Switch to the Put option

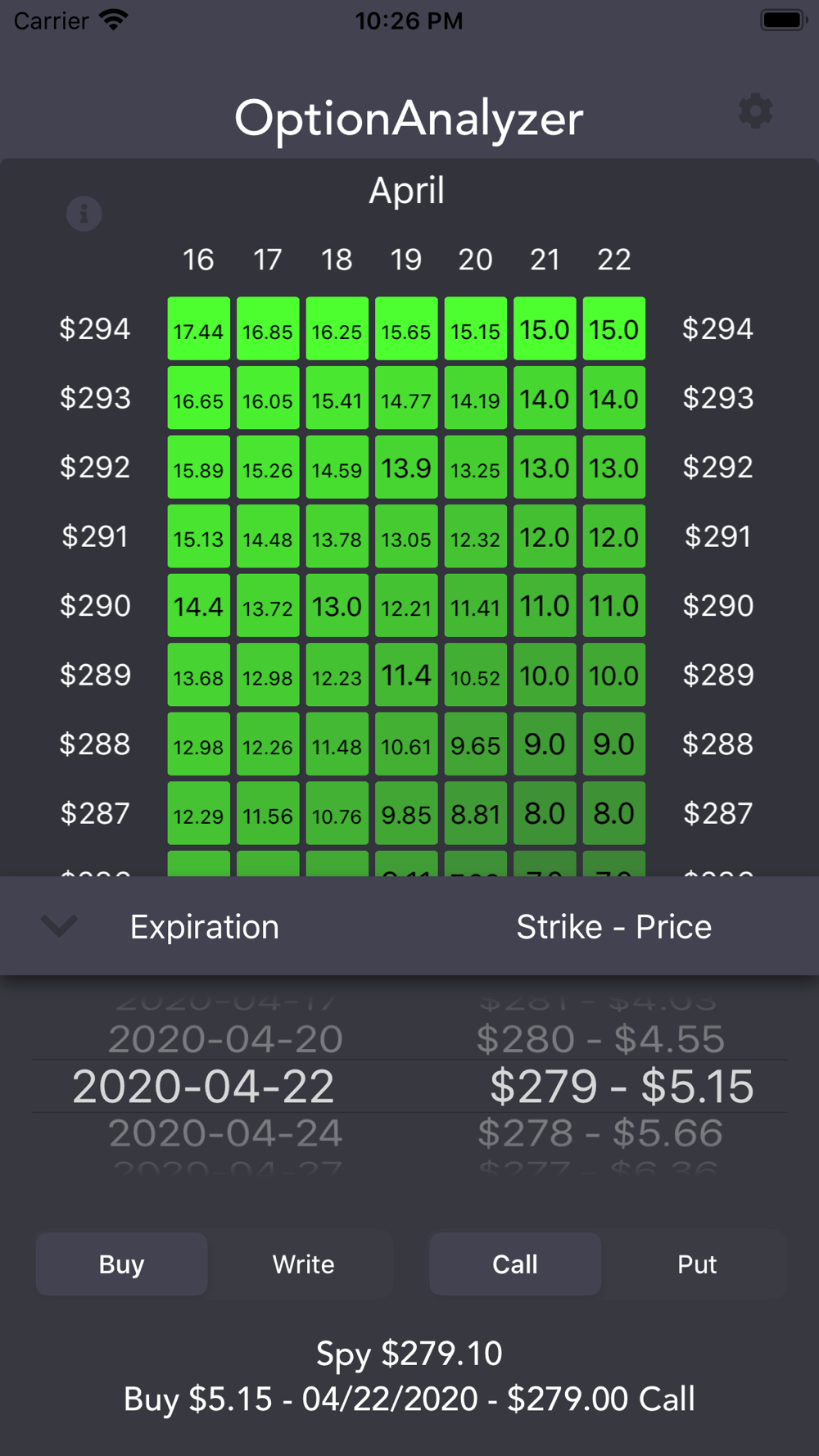(697, 1264)
